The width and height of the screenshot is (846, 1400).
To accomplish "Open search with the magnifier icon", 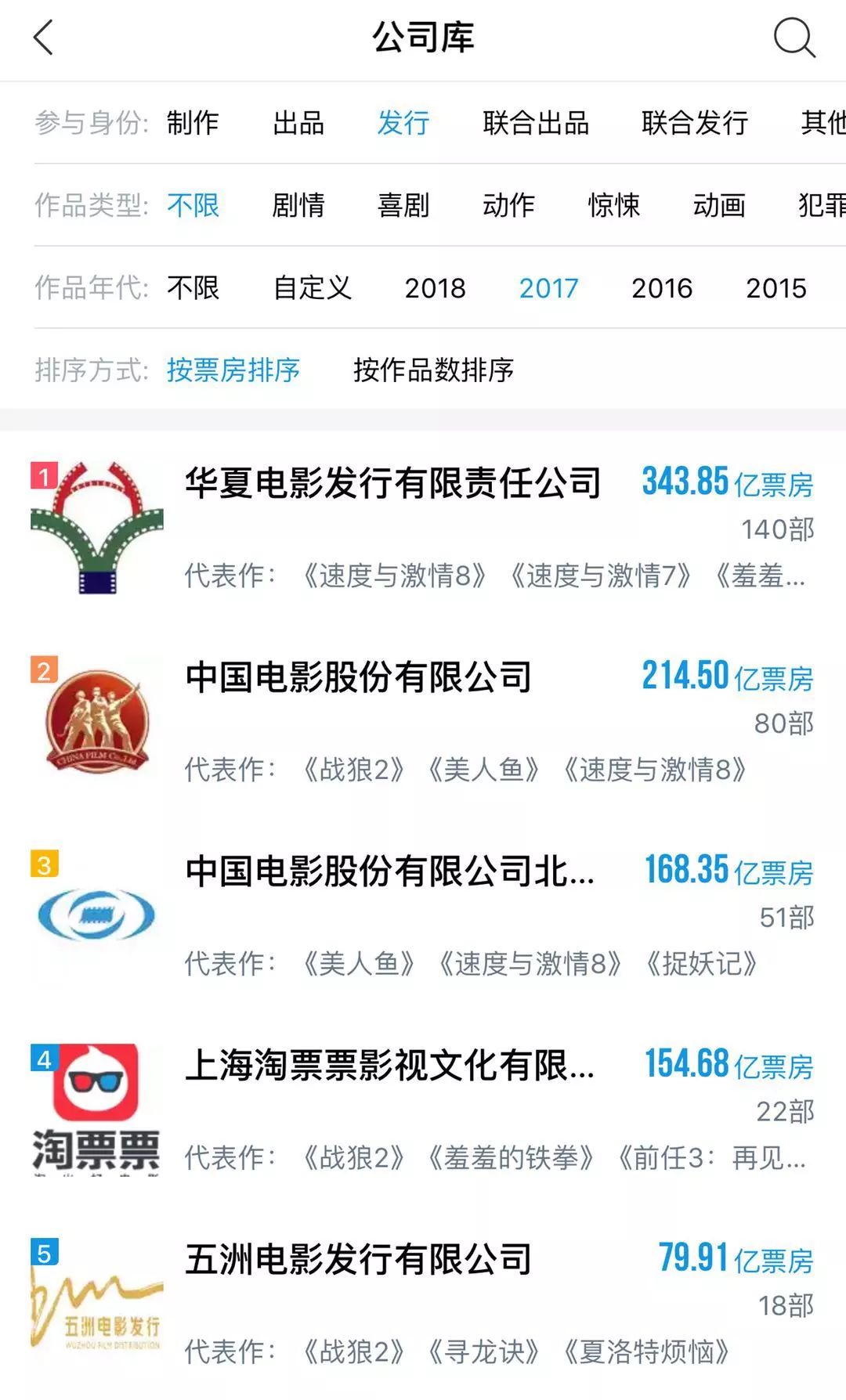I will pyautogui.click(x=794, y=38).
